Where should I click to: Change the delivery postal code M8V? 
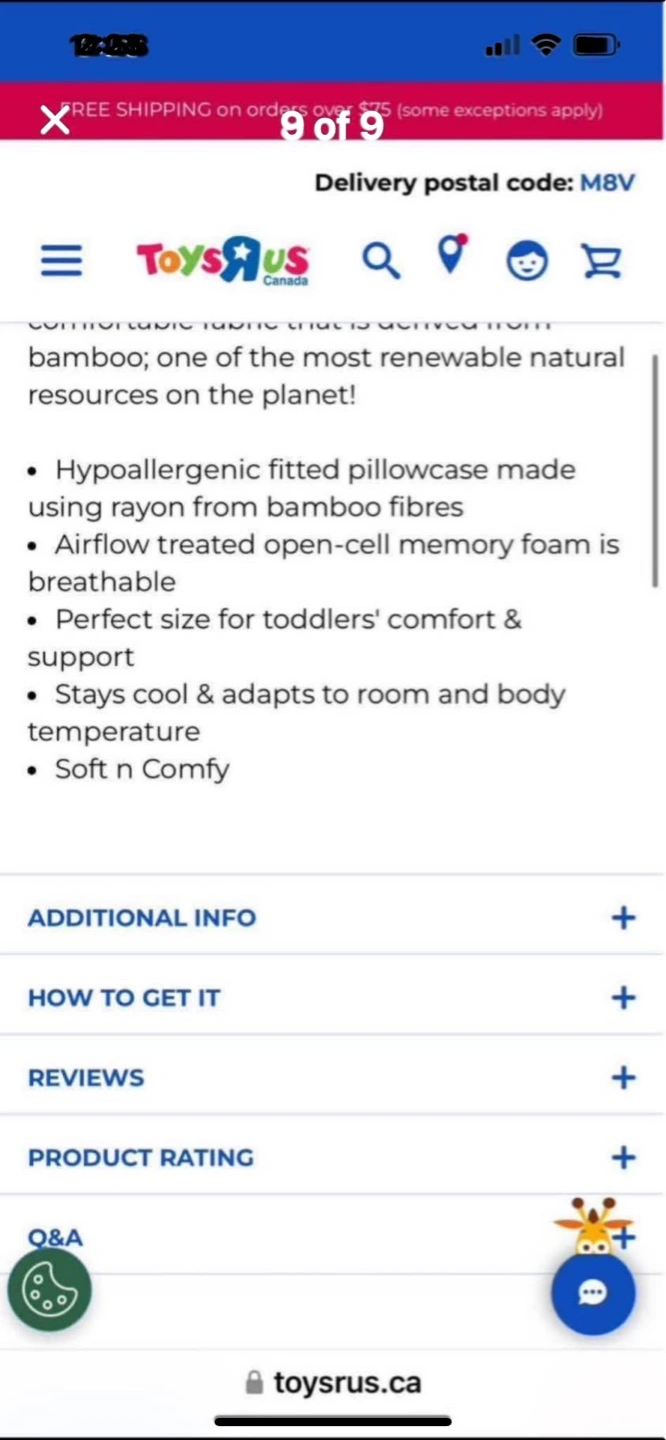click(608, 183)
